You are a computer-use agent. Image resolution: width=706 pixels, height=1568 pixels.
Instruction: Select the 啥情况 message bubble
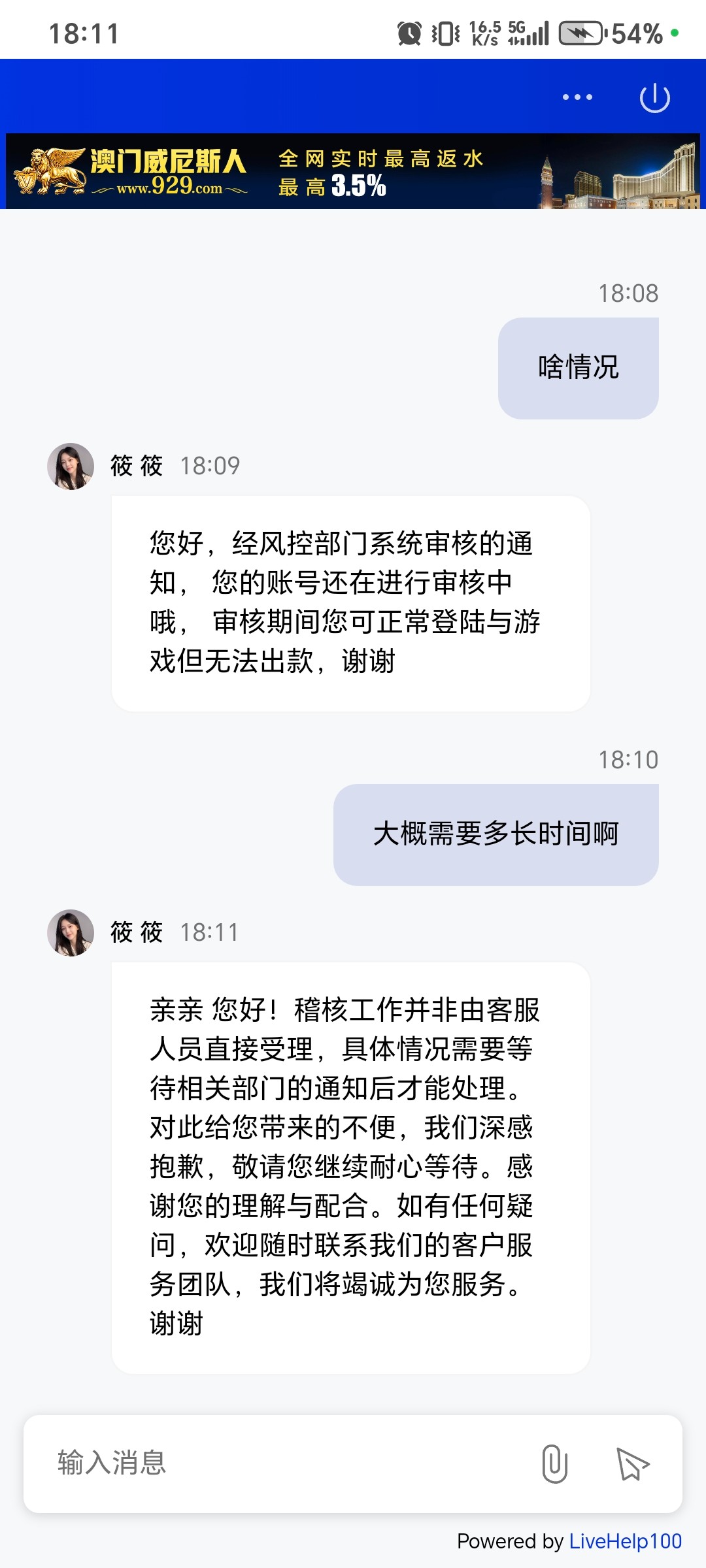577,366
